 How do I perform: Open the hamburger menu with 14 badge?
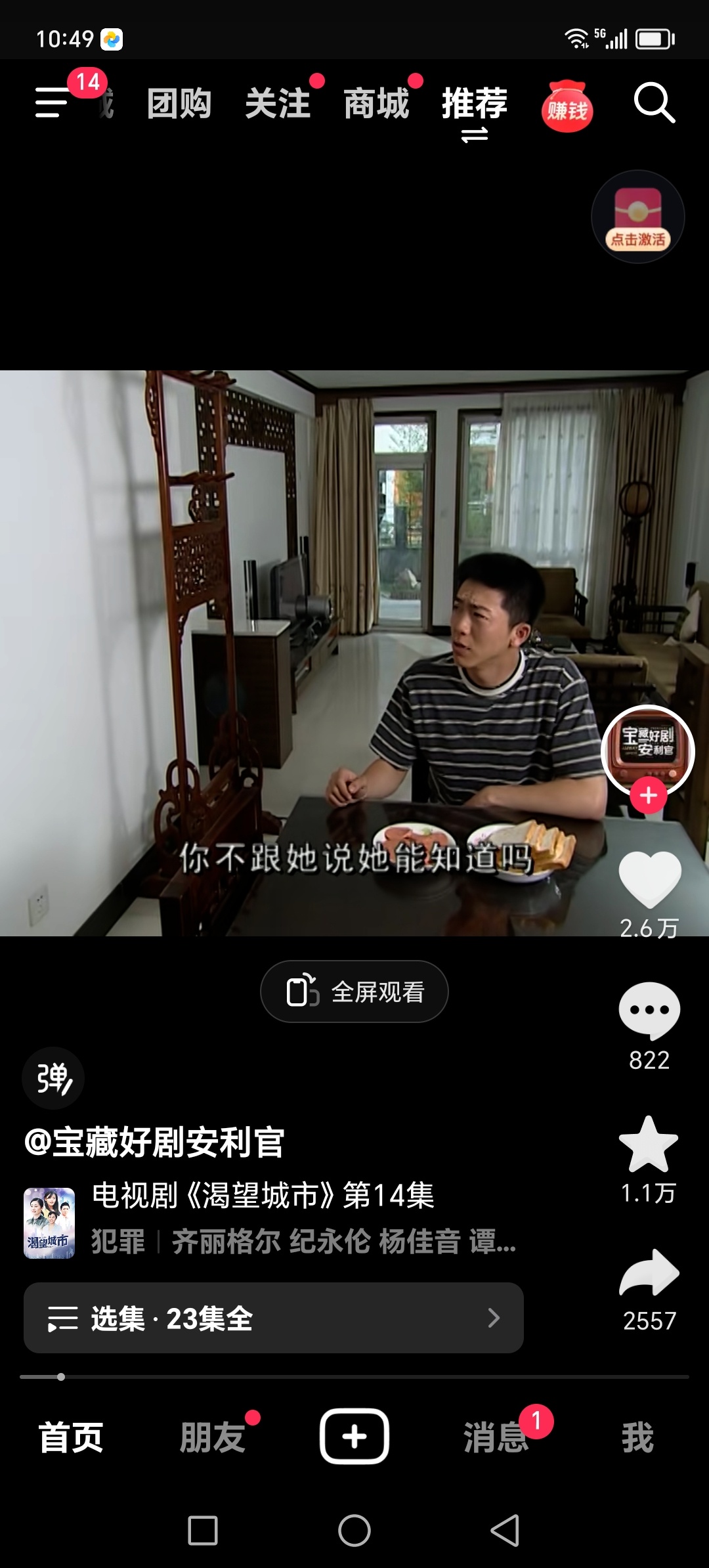coord(53,102)
